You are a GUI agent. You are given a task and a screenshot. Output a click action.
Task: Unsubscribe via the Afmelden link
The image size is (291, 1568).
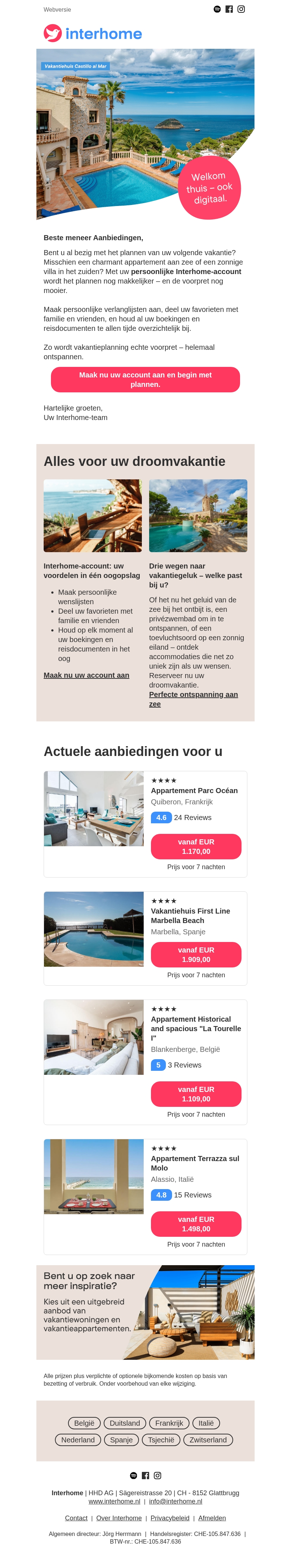[x=212, y=1518]
